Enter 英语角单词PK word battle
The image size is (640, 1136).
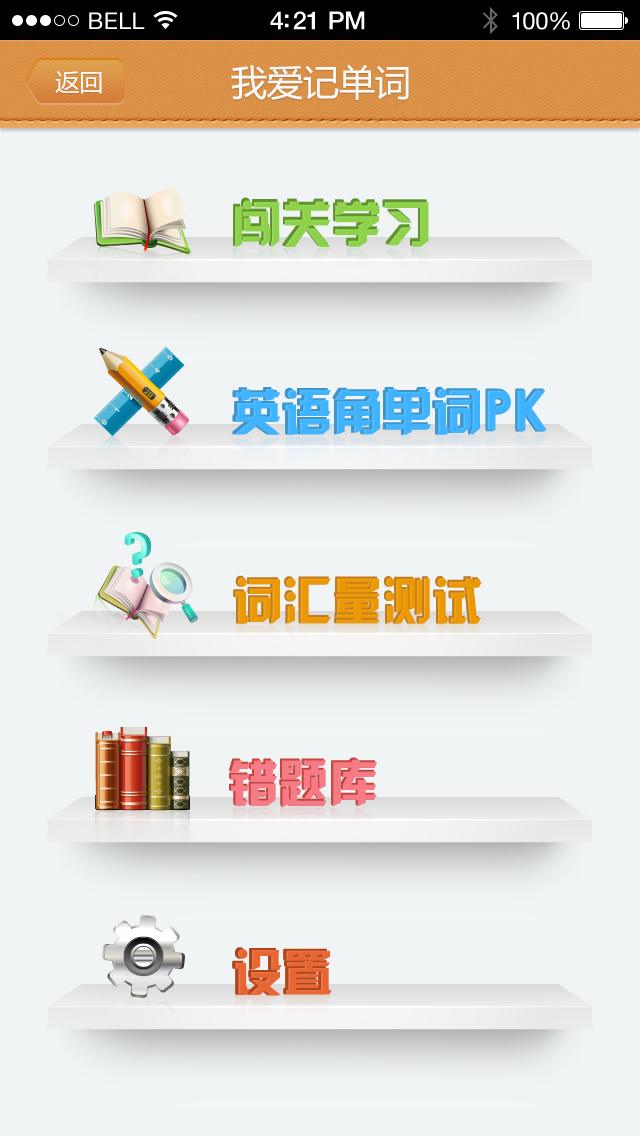[388, 410]
